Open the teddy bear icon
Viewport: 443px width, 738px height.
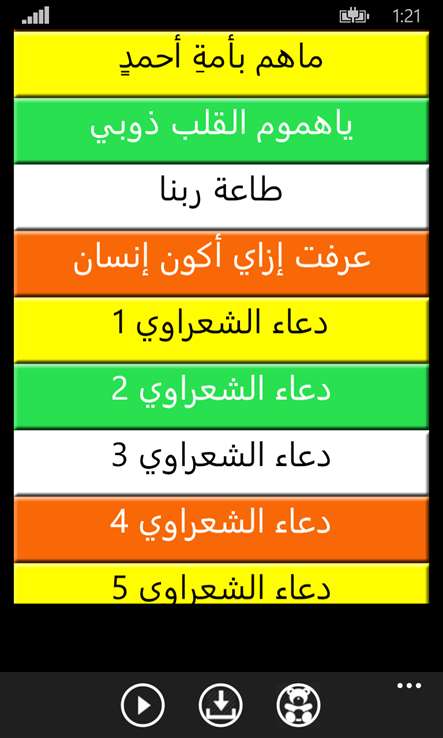pos(299,706)
